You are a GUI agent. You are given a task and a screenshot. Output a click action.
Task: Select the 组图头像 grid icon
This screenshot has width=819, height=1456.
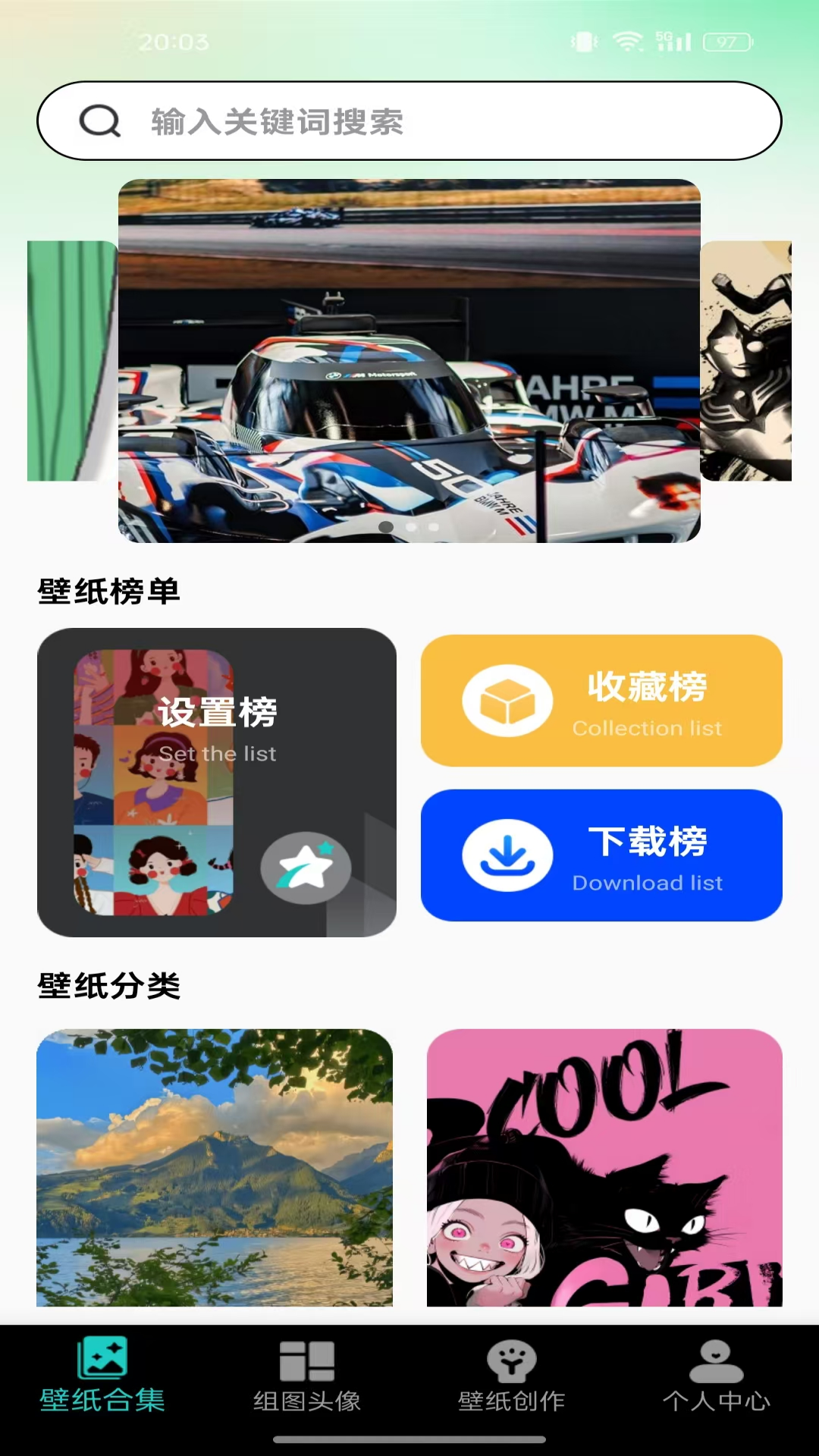tap(308, 1358)
